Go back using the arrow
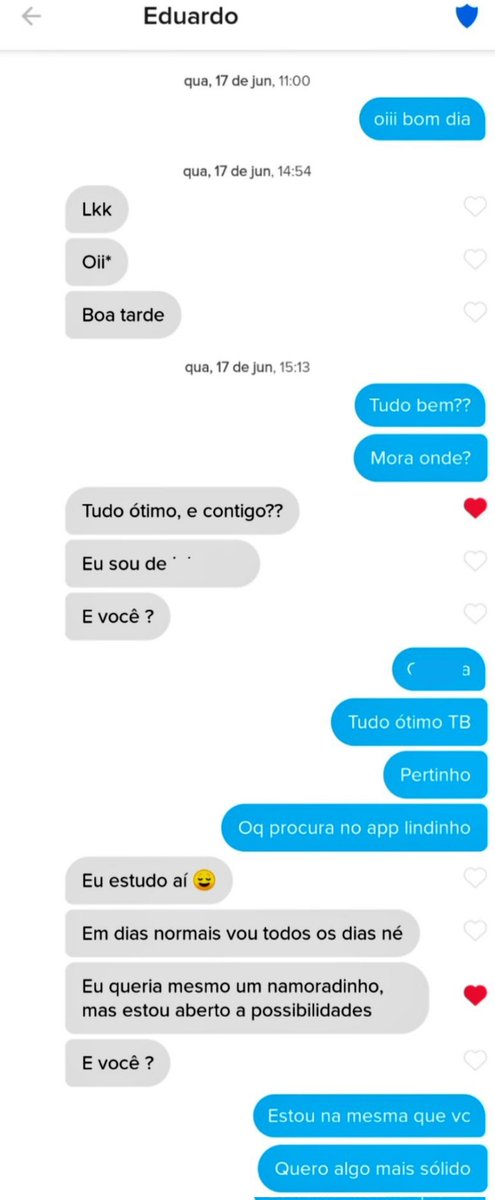Image resolution: width=495 pixels, height=1200 pixels. tap(31, 17)
